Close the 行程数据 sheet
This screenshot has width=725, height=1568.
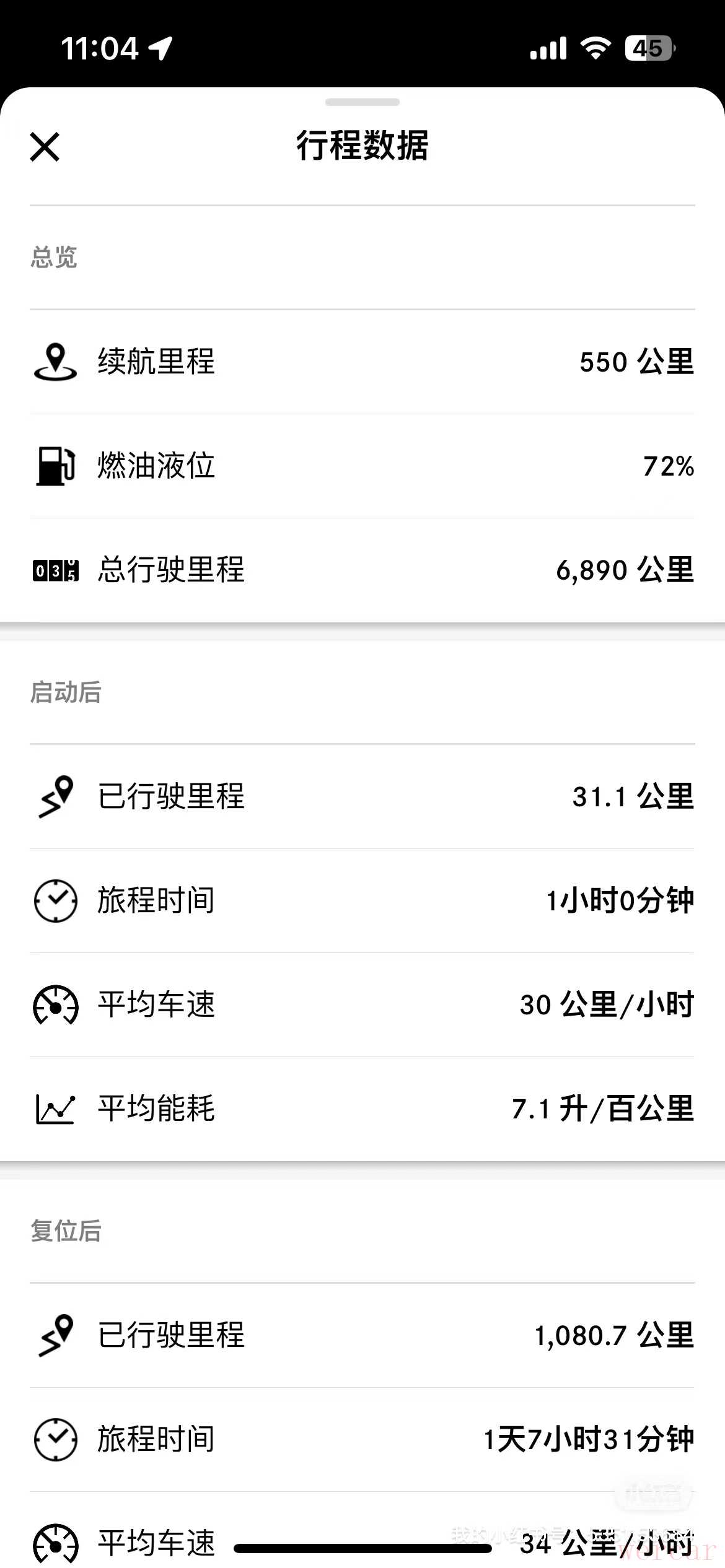pyautogui.click(x=45, y=147)
